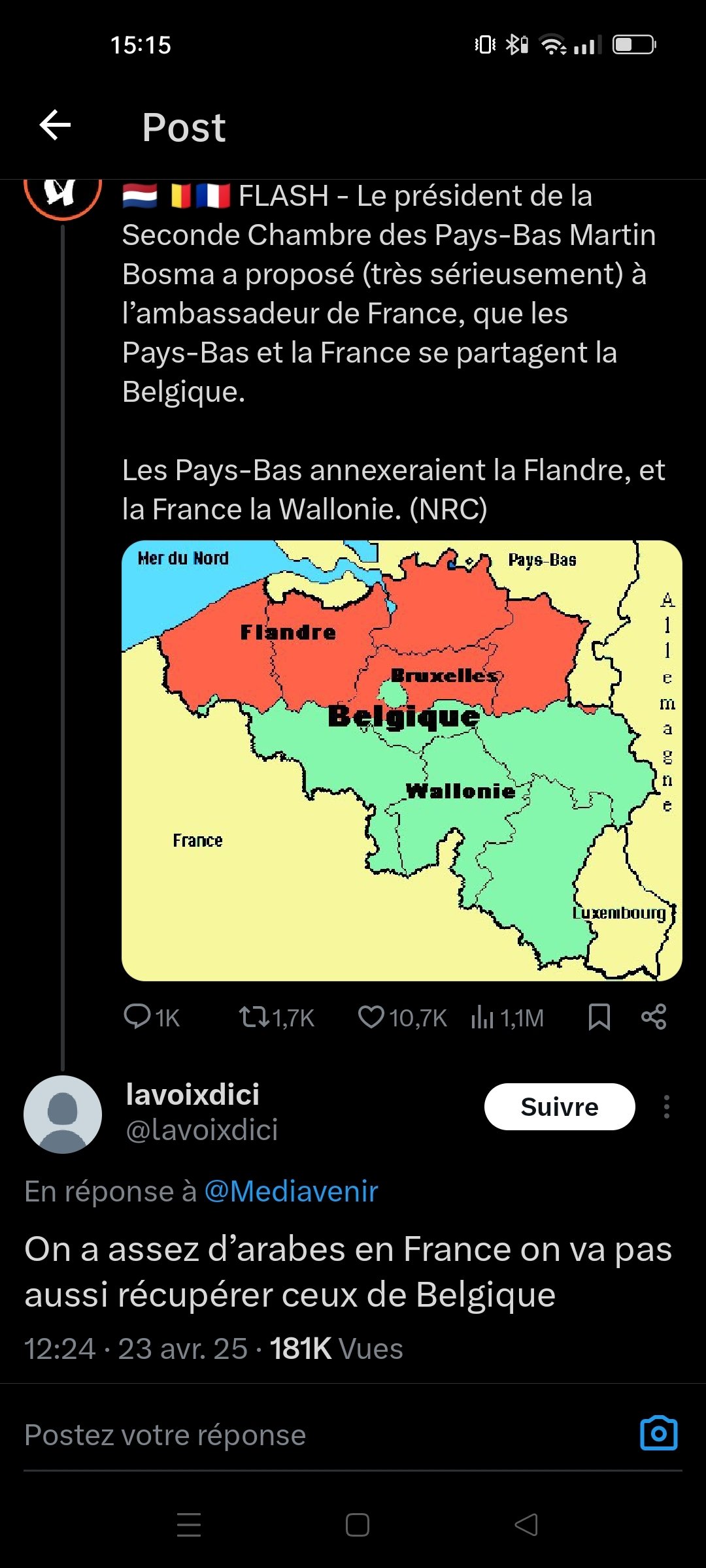Open the three-dot menu on lavoixdici's reply
706x1568 pixels.
pos(666,1107)
